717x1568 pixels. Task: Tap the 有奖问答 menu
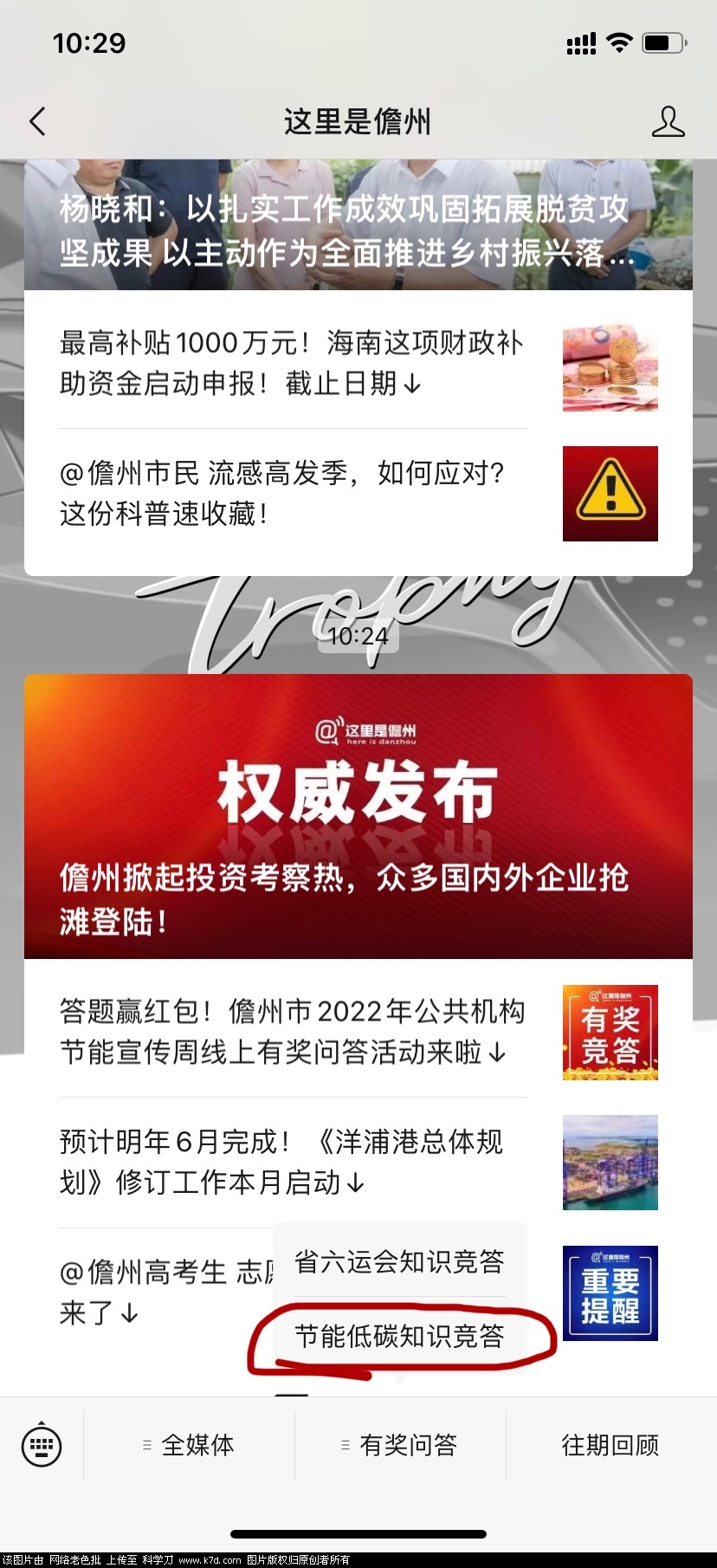(x=400, y=1444)
